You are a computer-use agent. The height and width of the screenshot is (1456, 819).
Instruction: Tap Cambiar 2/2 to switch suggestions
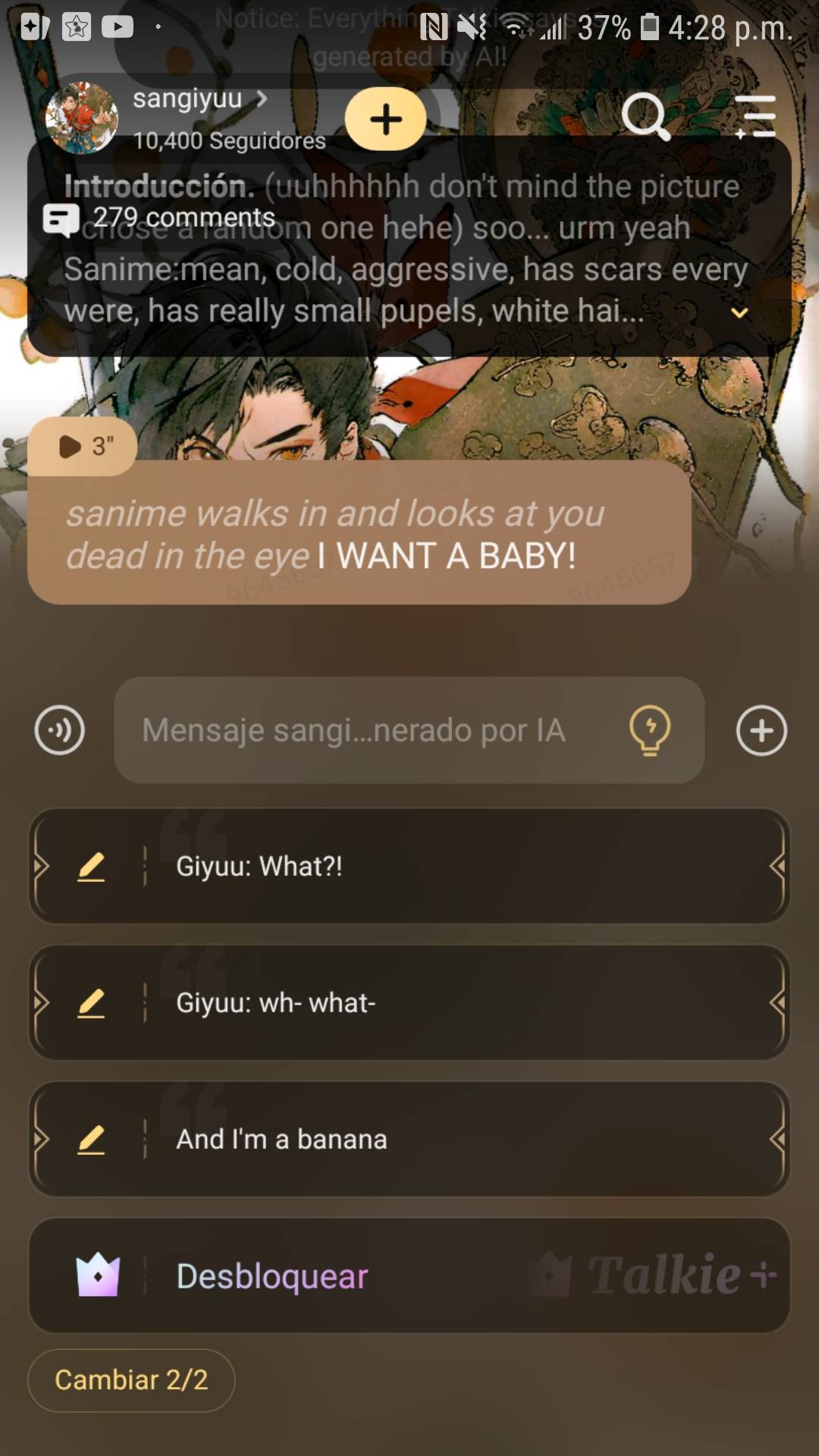pyautogui.click(x=131, y=1380)
